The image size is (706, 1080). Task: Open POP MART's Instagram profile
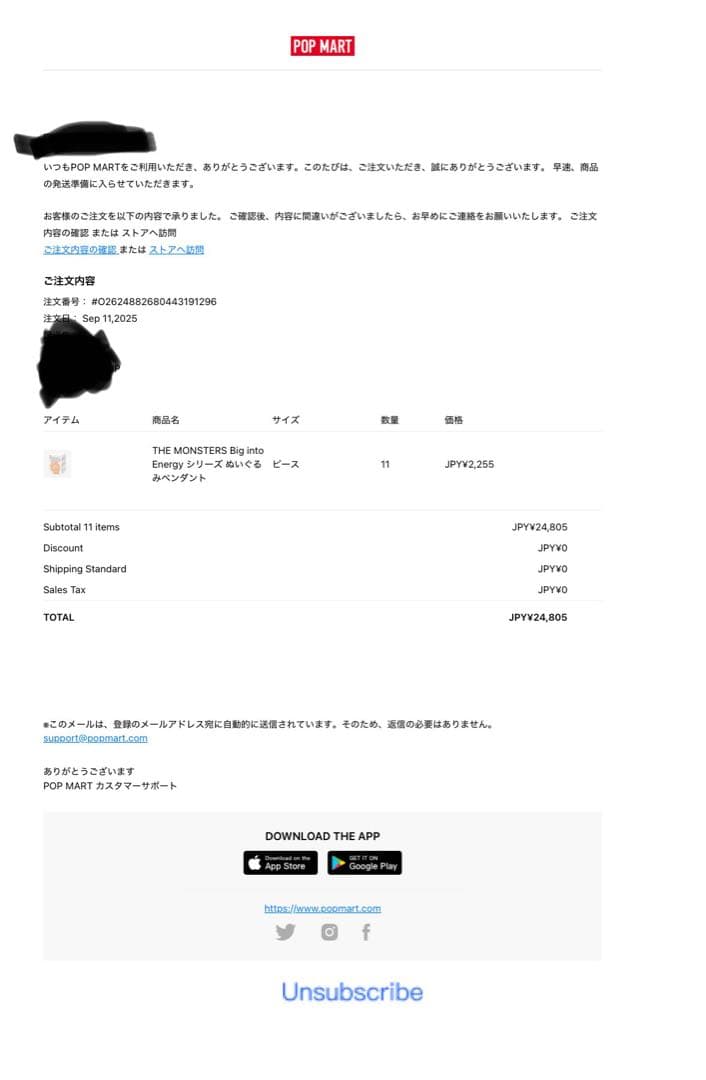(x=329, y=932)
